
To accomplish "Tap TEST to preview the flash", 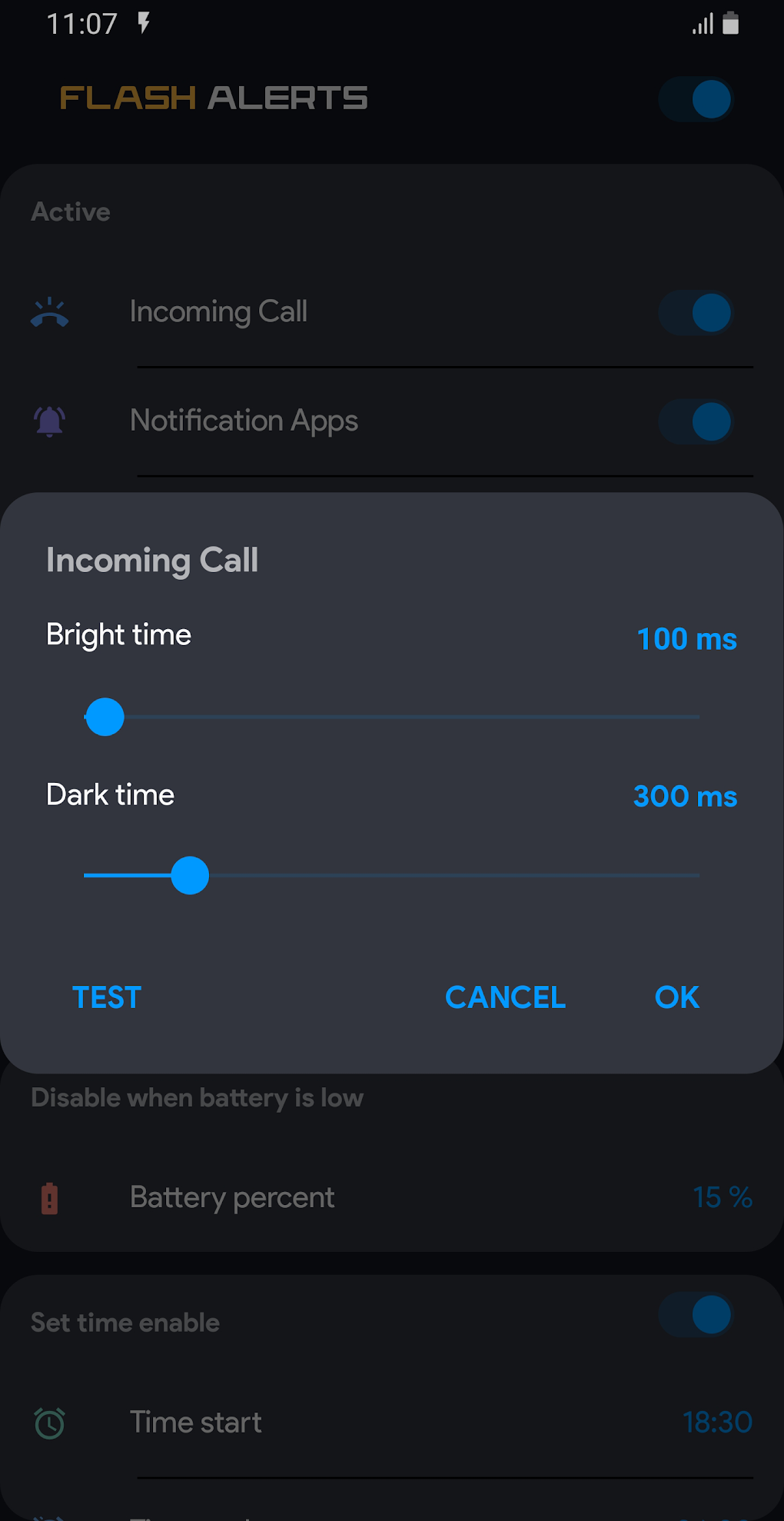I will (x=107, y=997).
